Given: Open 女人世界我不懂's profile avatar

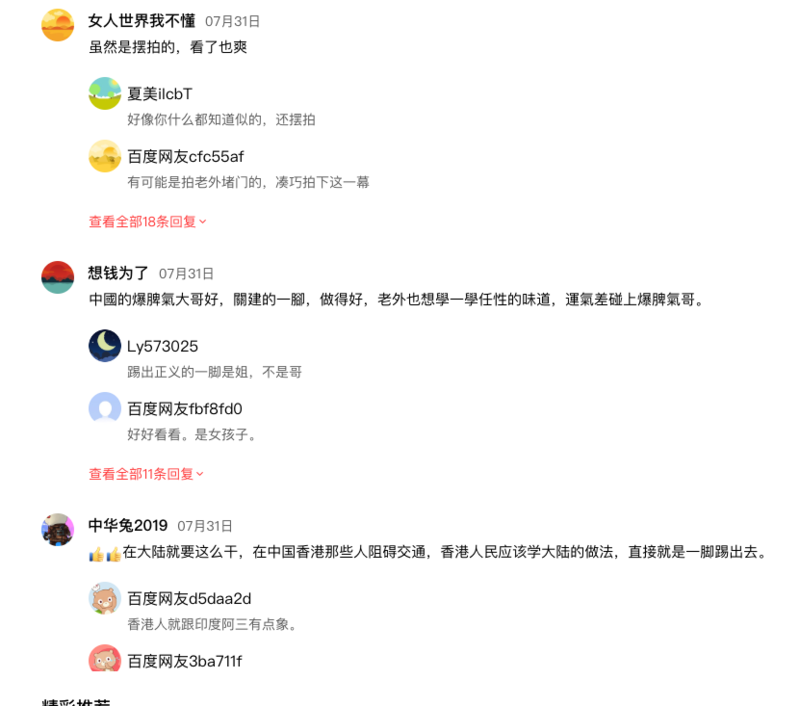Looking at the screenshot, I should click(58, 25).
